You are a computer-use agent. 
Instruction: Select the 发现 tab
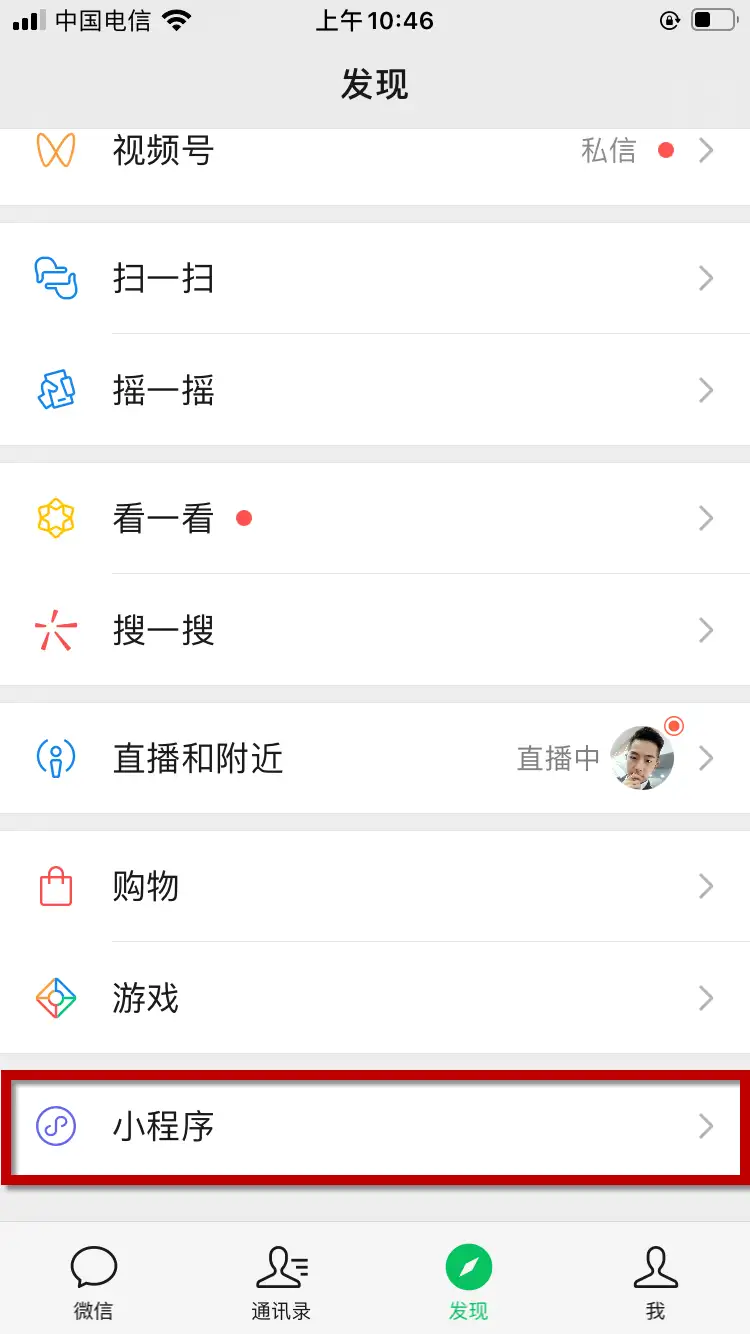pyautogui.click(x=469, y=1282)
